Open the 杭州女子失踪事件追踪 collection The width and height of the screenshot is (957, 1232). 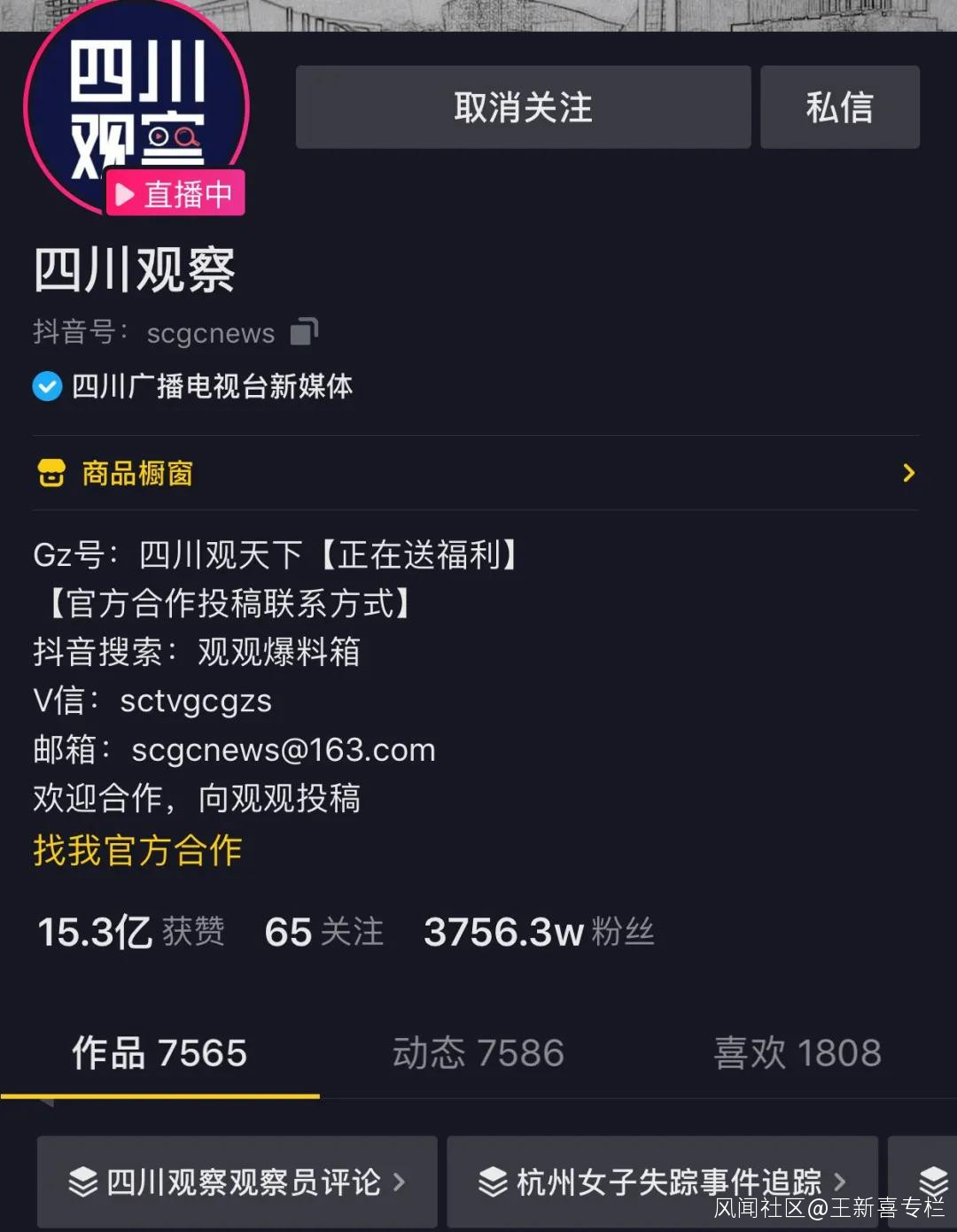point(662,1182)
